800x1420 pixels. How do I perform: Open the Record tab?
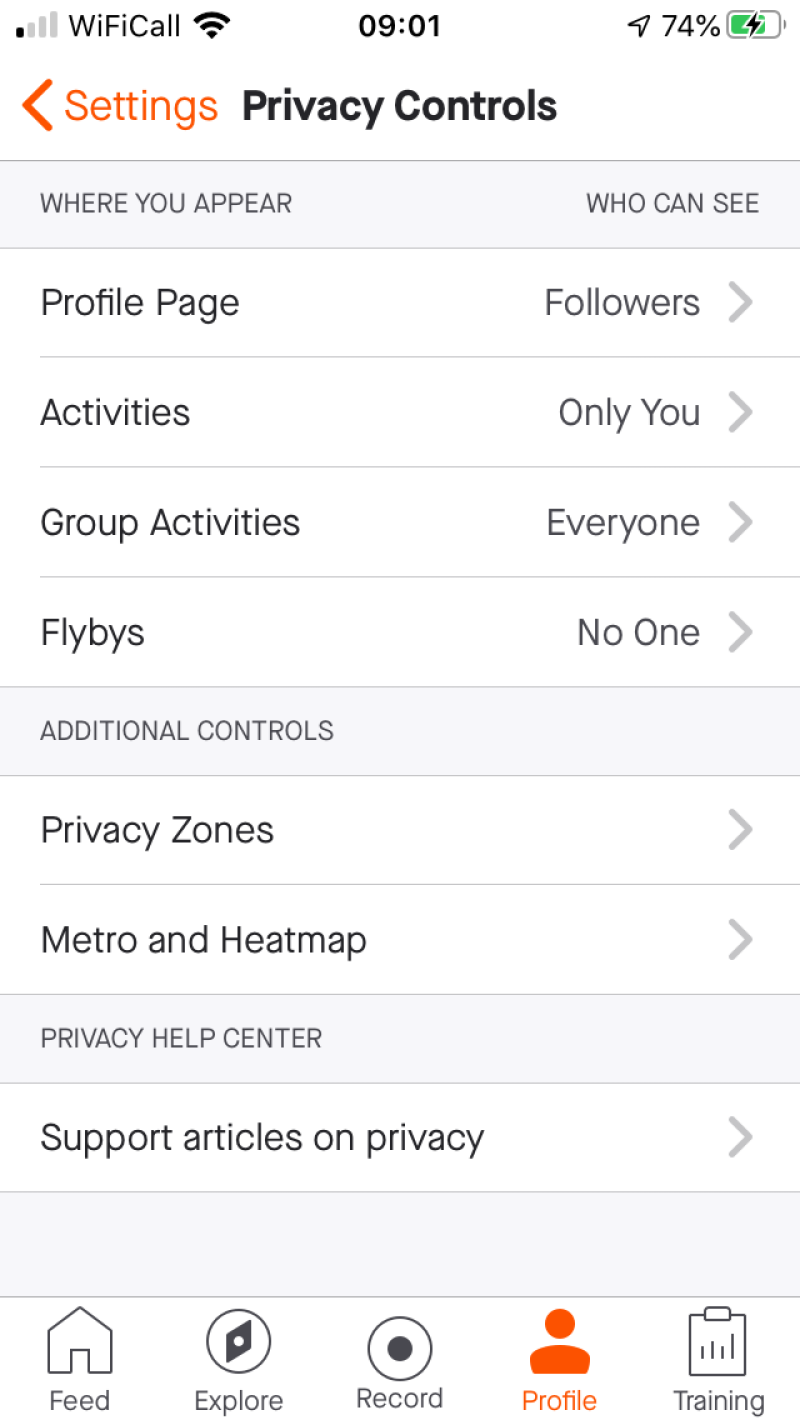pyautogui.click(x=400, y=1359)
